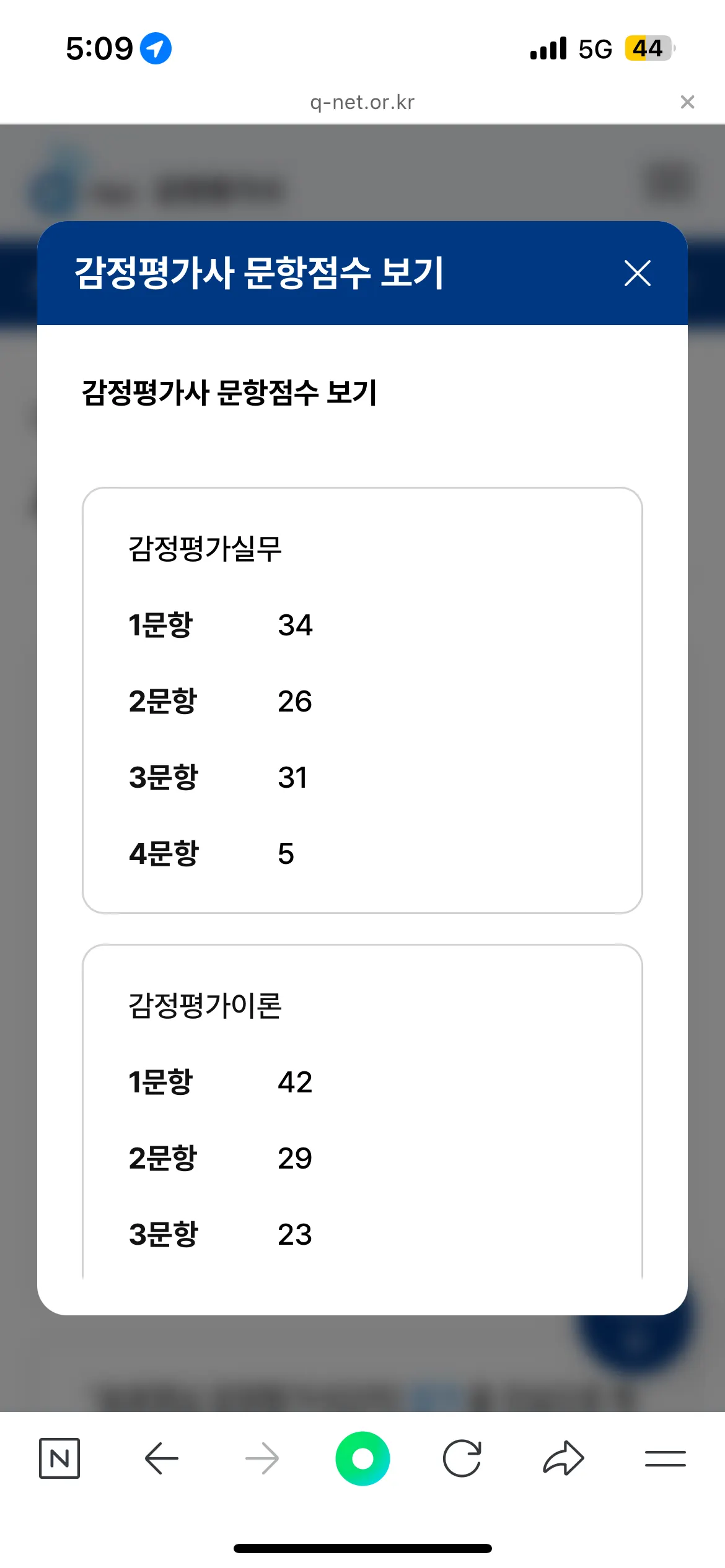
Task: Open the browser menu with two lines
Action: click(x=665, y=1458)
